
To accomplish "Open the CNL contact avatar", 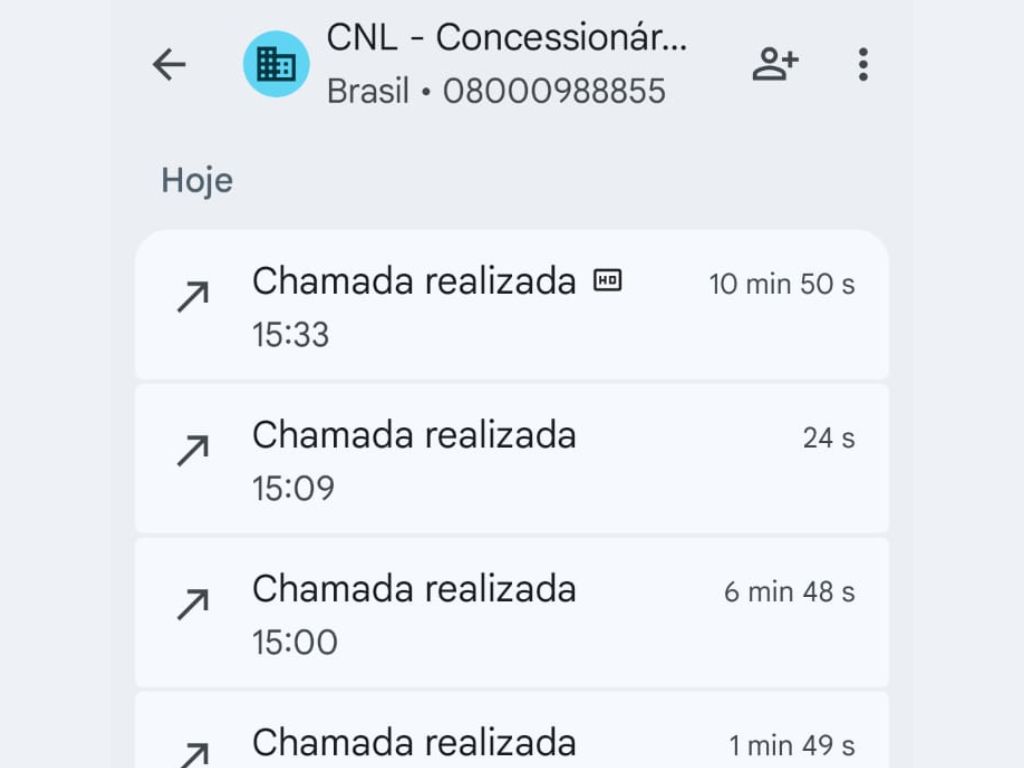I will click(x=276, y=65).
